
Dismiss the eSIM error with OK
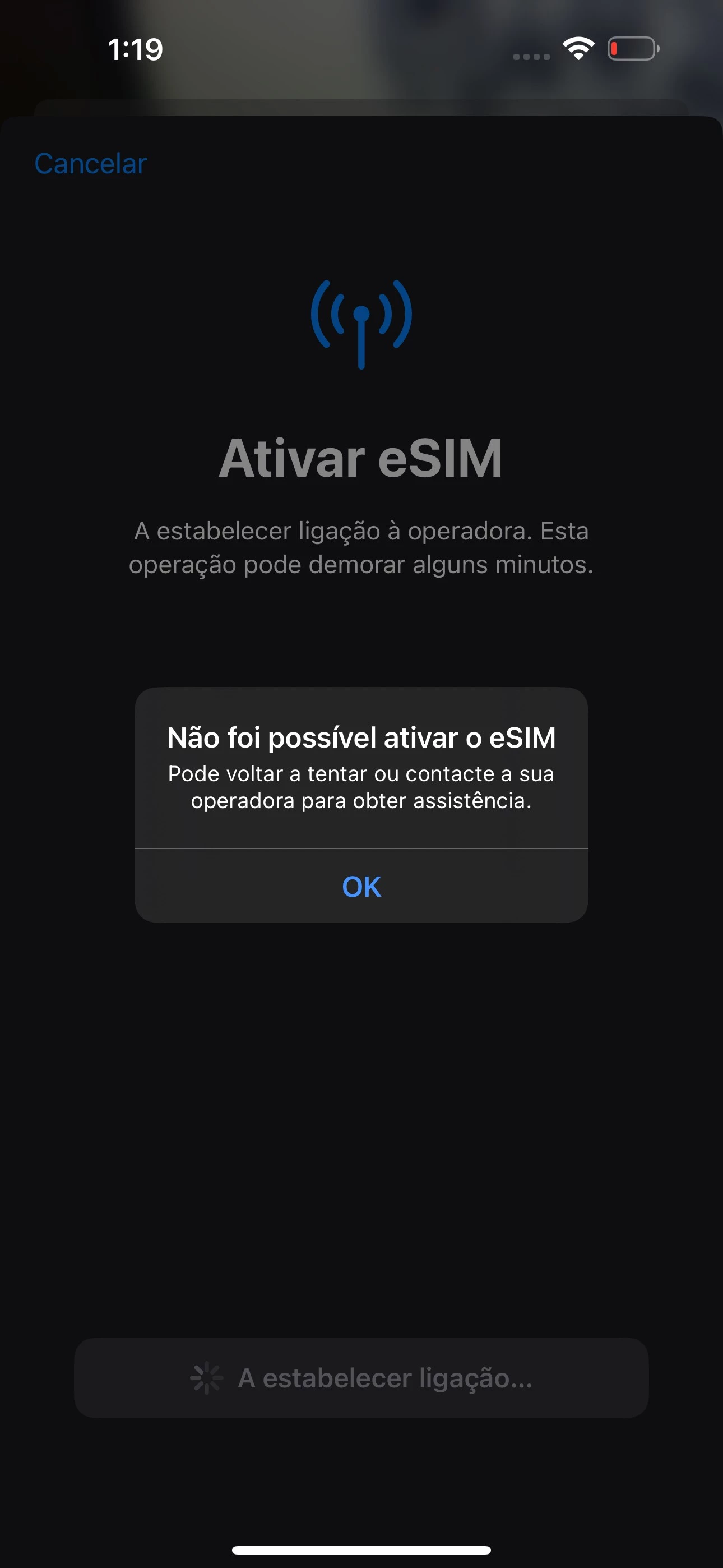tap(361, 886)
